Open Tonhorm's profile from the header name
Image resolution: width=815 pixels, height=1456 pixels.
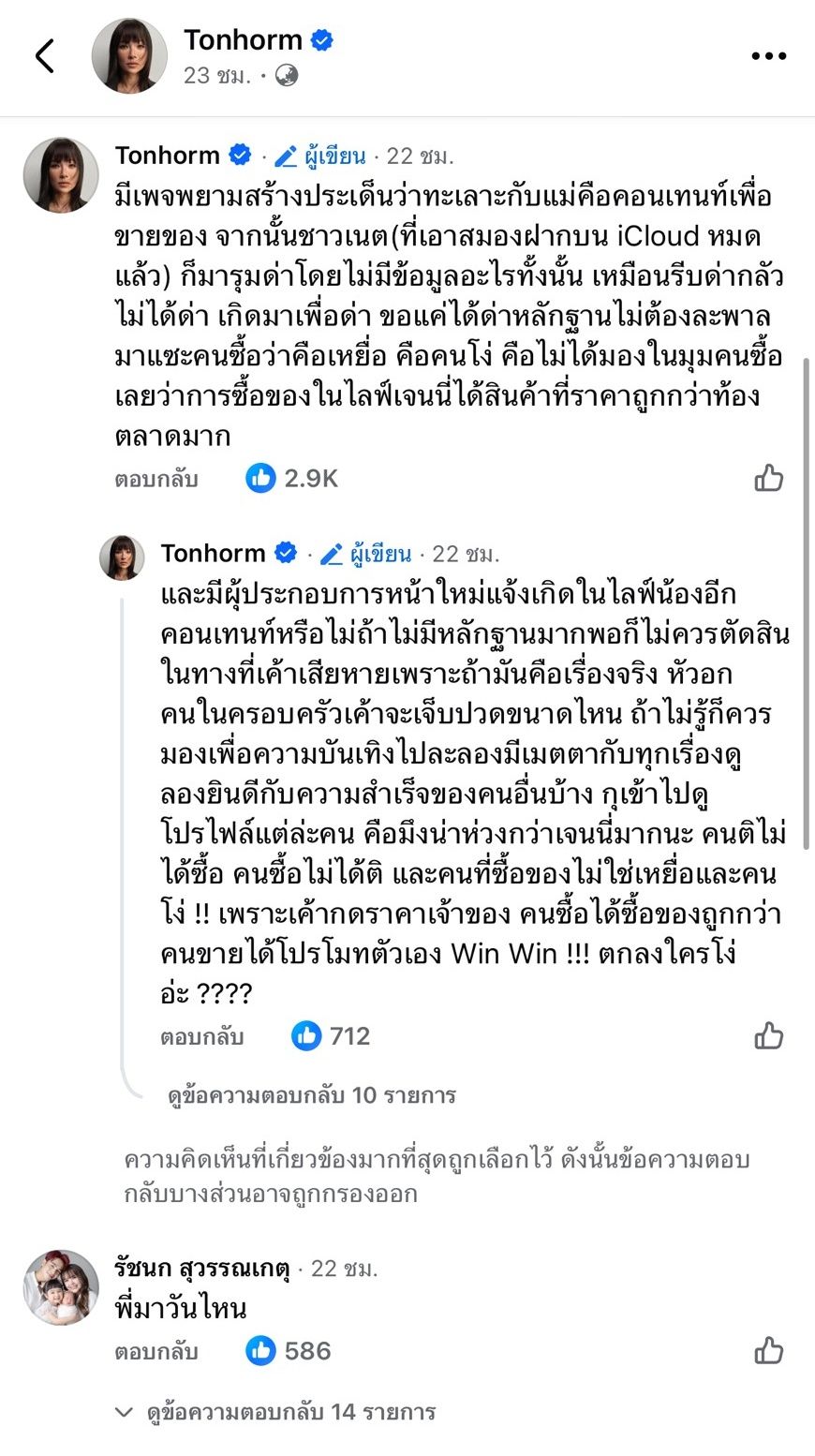click(x=243, y=40)
